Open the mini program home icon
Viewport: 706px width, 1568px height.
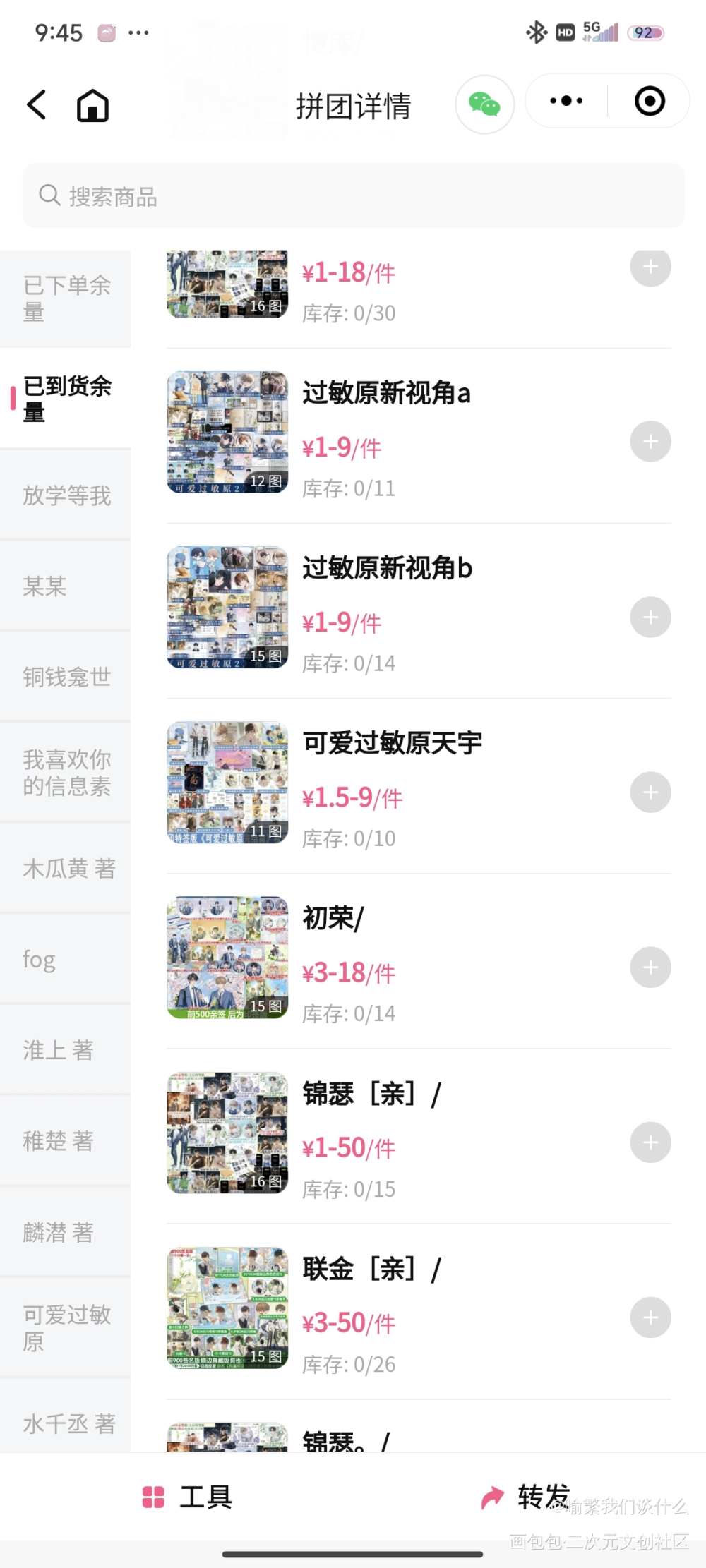(92, 106)
